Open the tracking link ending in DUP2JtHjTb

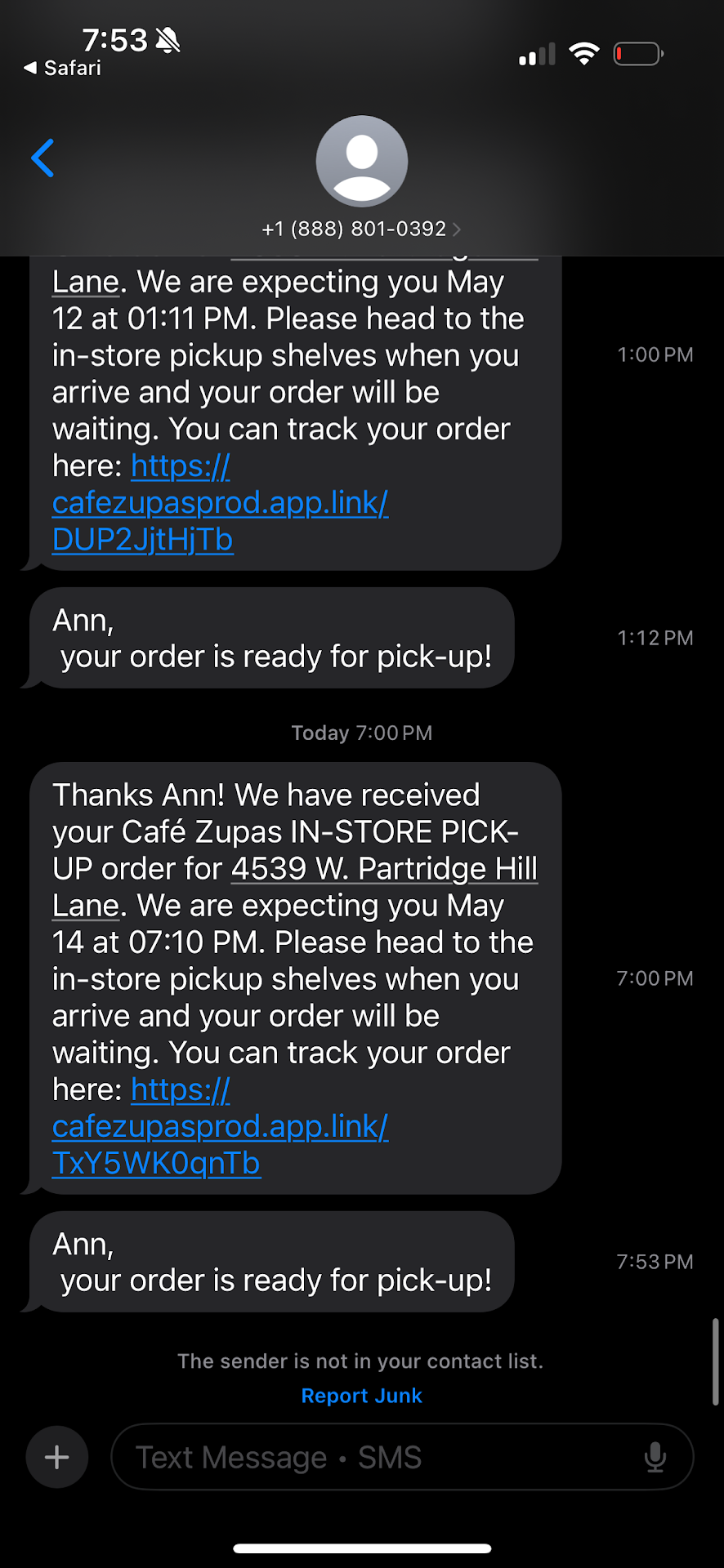[220, 503]
